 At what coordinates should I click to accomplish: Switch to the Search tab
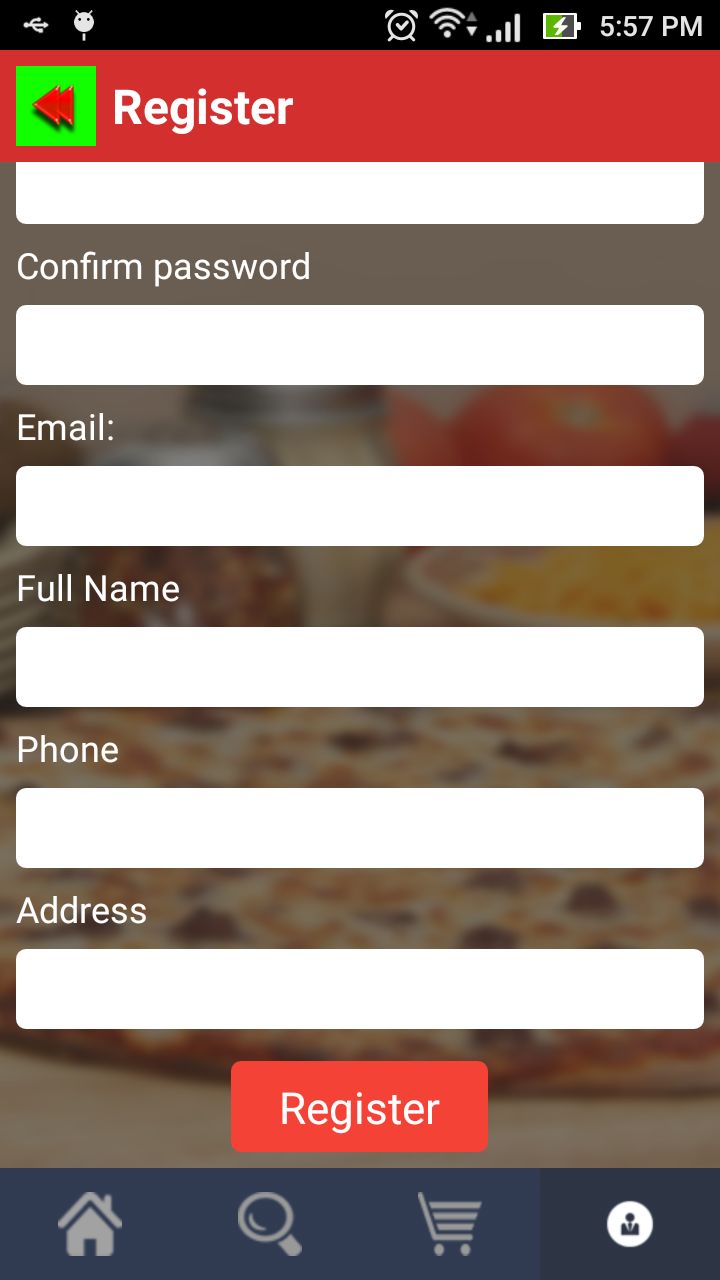pyautogui.click(x=270, y=1224)
